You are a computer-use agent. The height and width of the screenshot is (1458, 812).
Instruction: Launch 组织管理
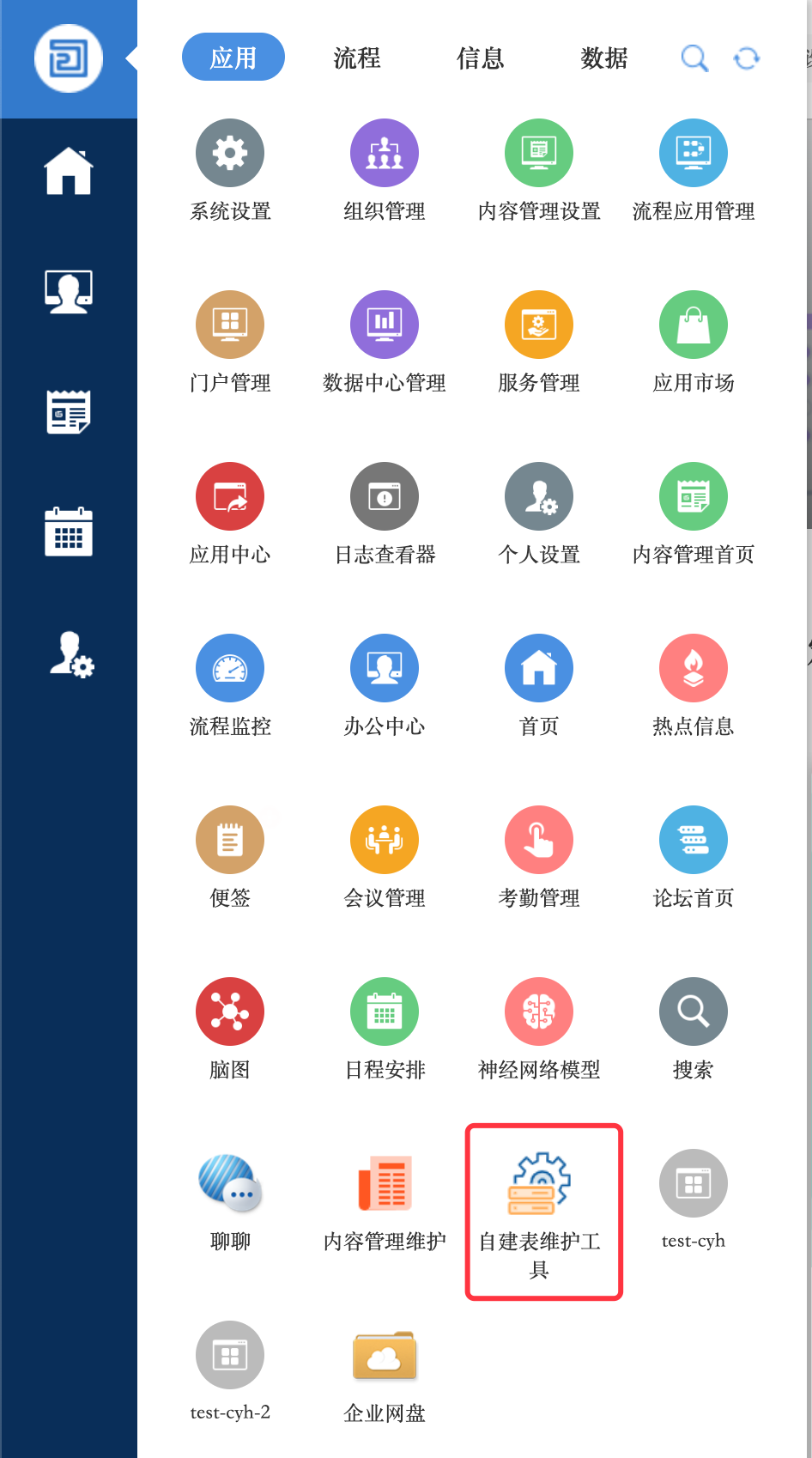[x=385, y=154]
